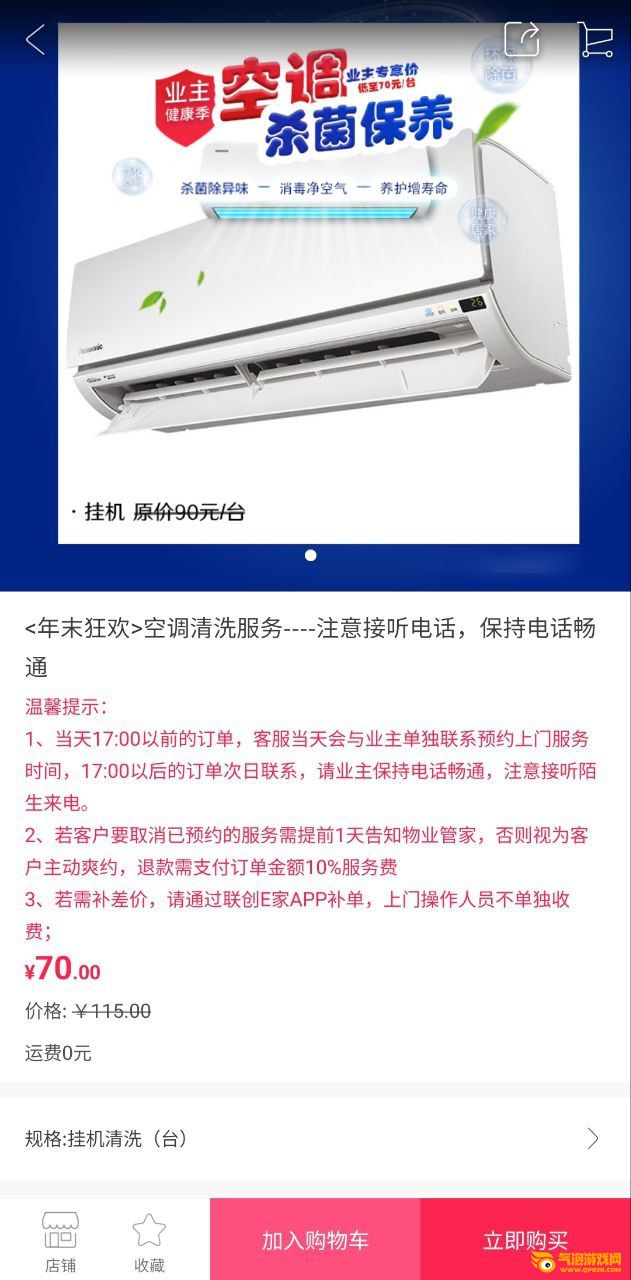Go back using the top-left arrow
This screenshot has height=1280, width=631.
(x=36, y=40)
